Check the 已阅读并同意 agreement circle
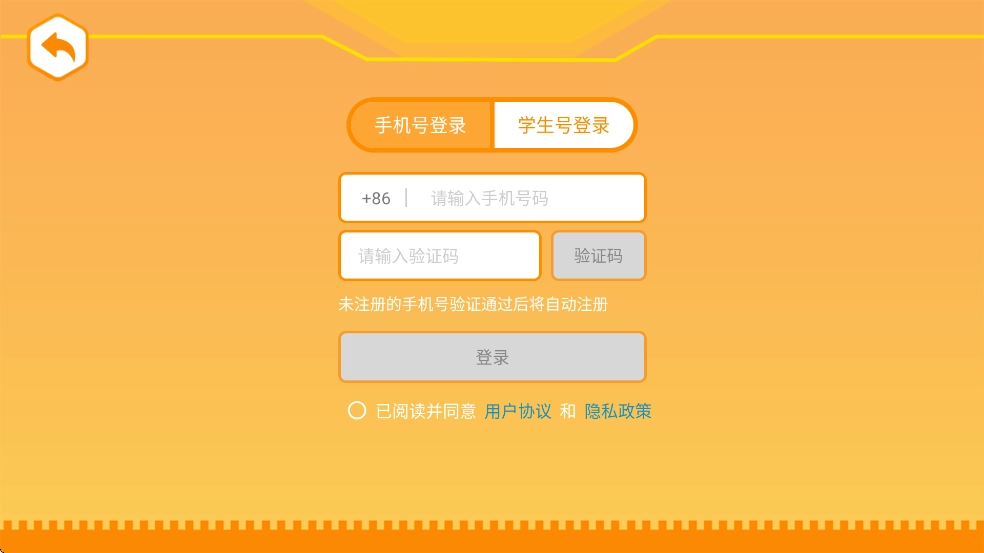The image size is (984, 553). point(357,410)
